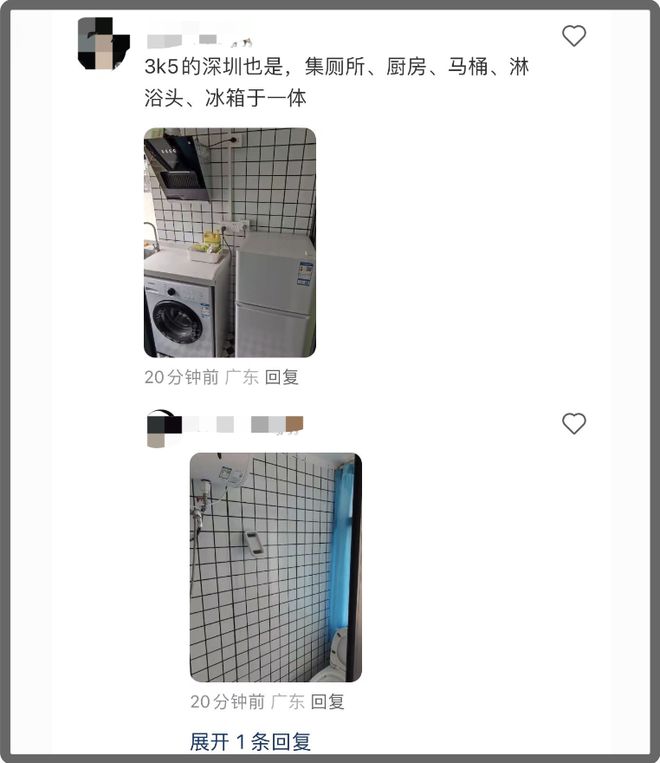Image resolution: width=660 pixels, height=763 pixels.
Task: Open the washing machine and fridge photo
Action: pos(230,242)
